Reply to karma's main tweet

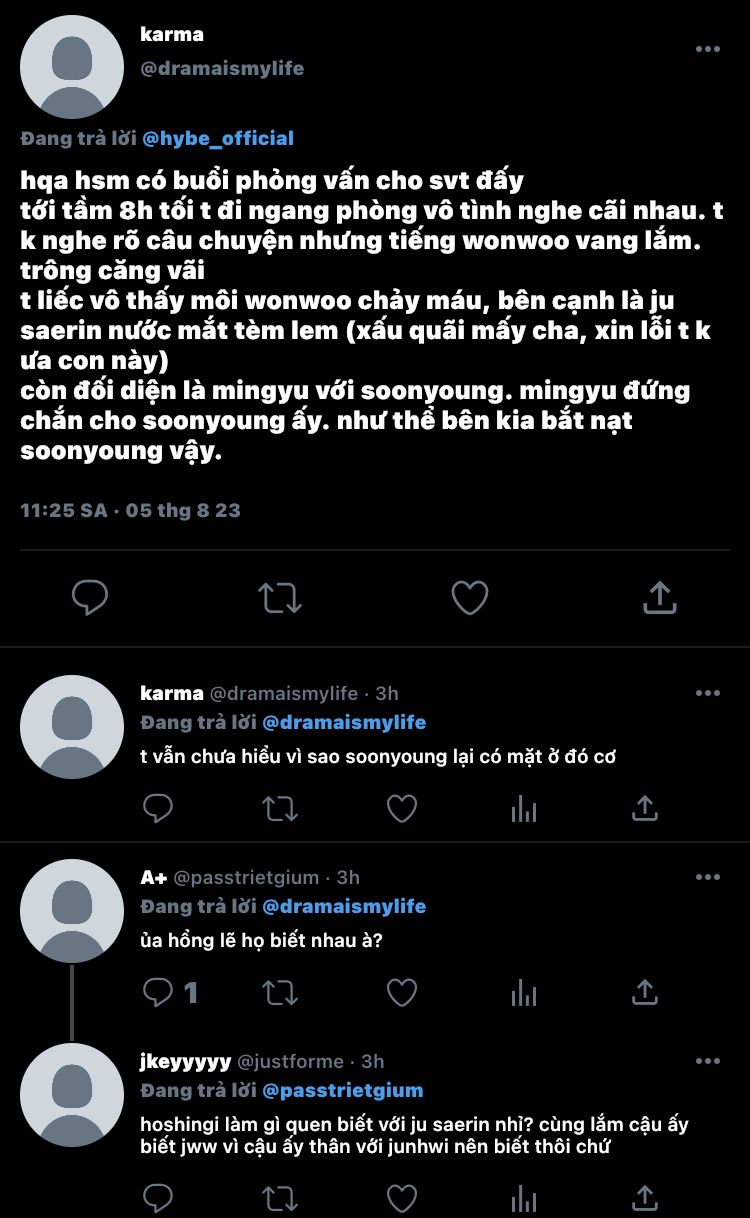90,598
